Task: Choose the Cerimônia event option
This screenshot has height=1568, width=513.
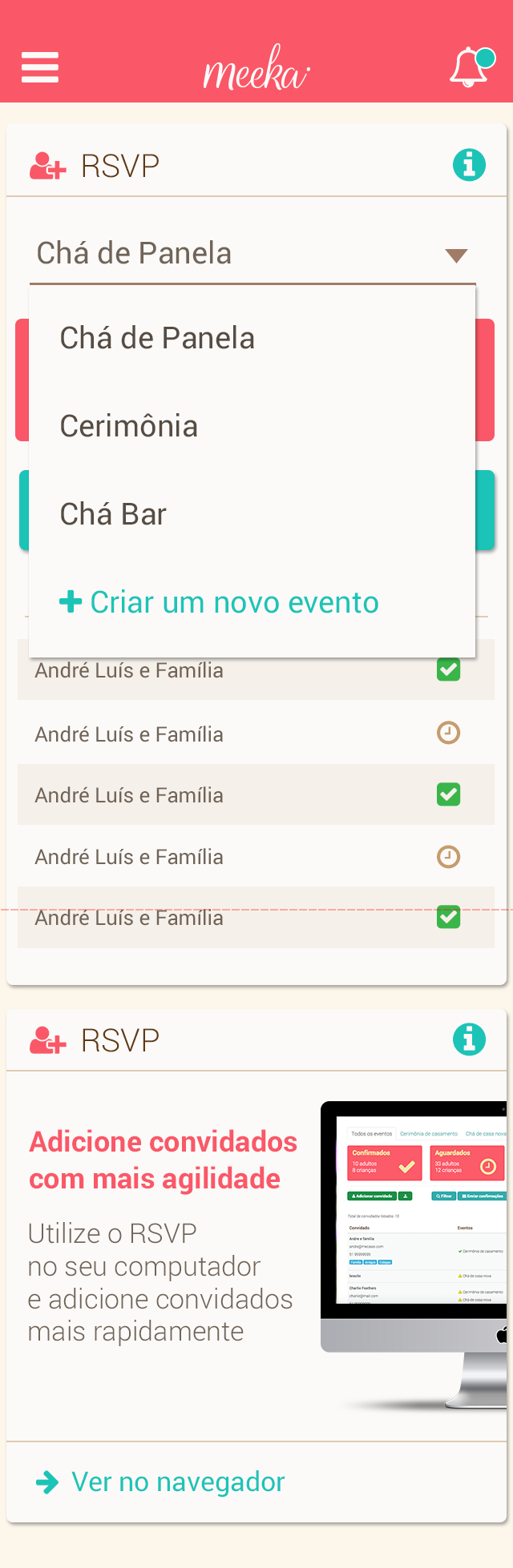Action: 129,426
